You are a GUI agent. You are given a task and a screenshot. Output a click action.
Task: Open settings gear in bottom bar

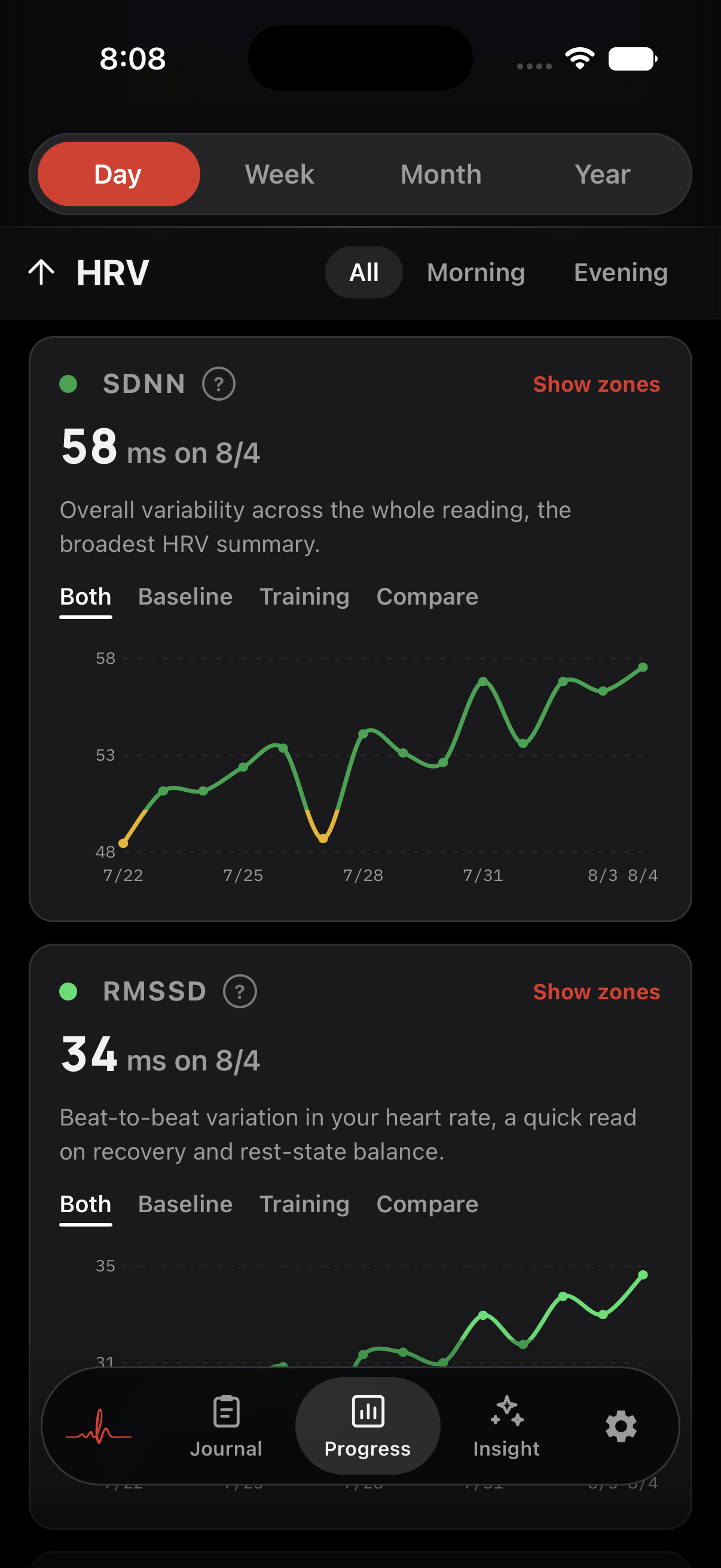[621, 1426]
